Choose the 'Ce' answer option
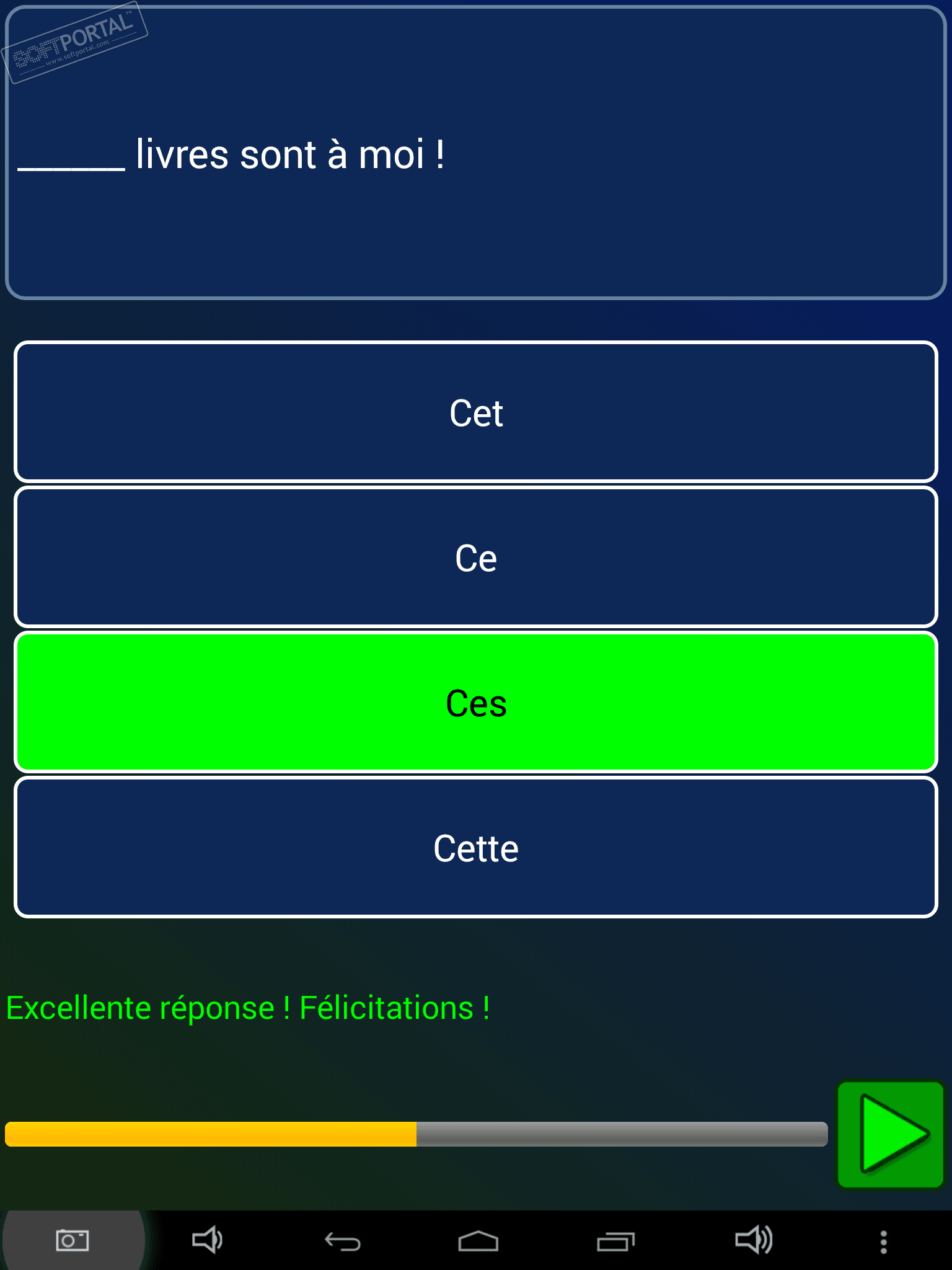The width and height of the screenshot is (952, 1270). (476, 557)
